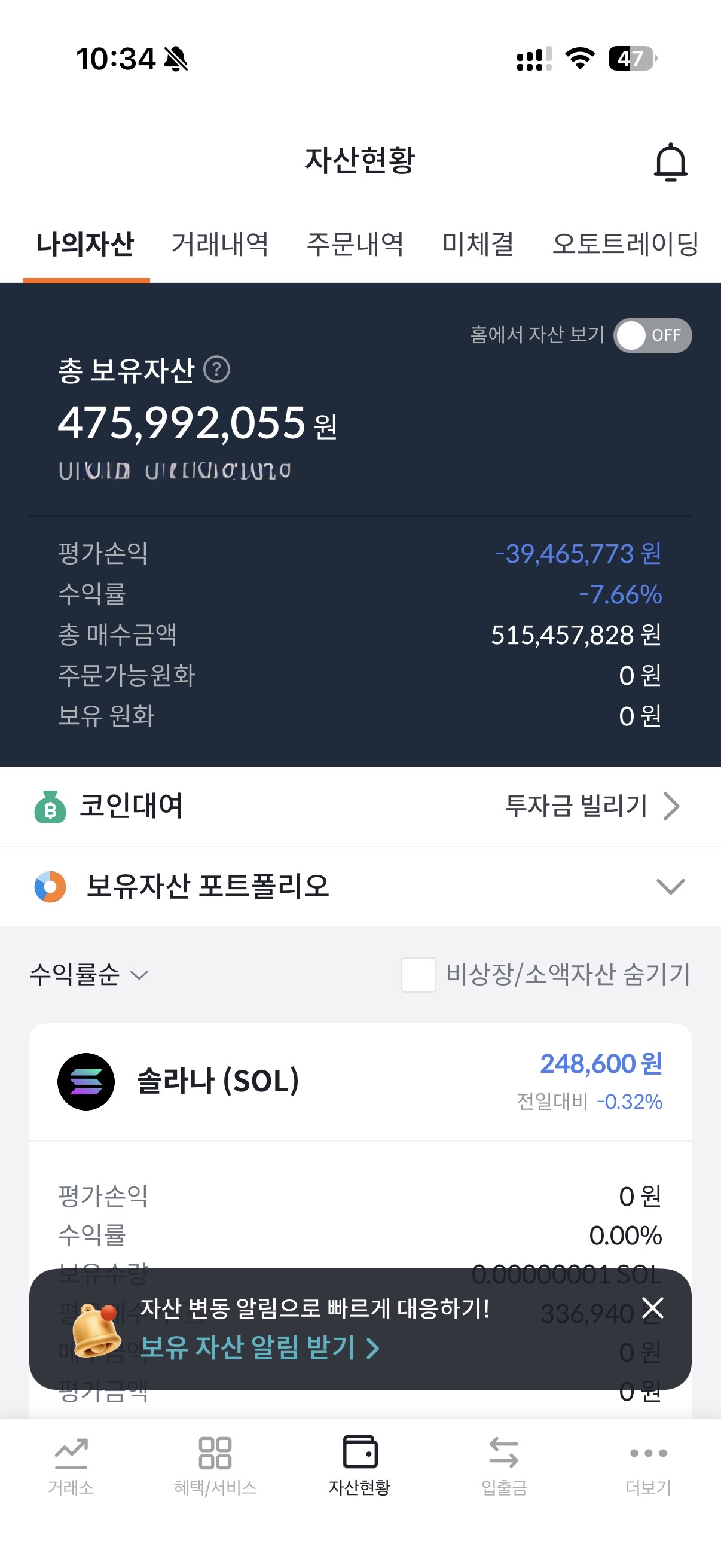Check 비상장/소액자산 숨기기

[x=418, y=975]
